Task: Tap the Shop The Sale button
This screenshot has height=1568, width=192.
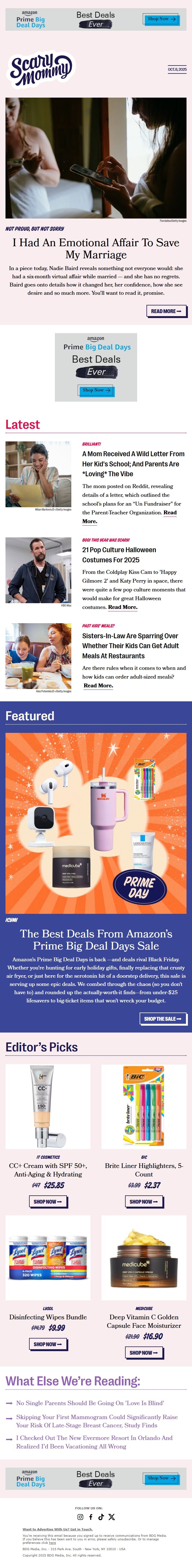Action: [x=163, y=1019]
